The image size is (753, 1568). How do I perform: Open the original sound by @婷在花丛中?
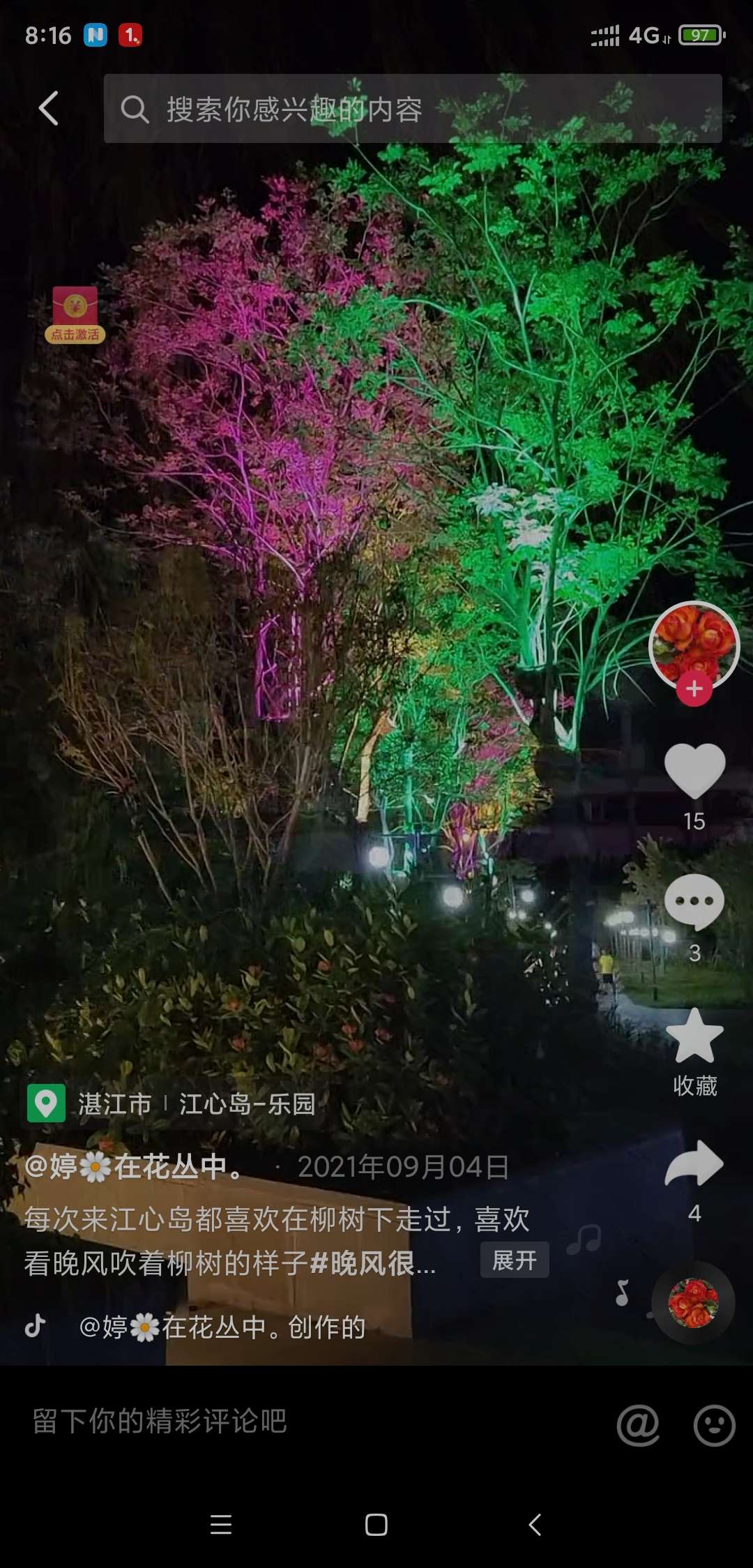[x=223, y=1327]
